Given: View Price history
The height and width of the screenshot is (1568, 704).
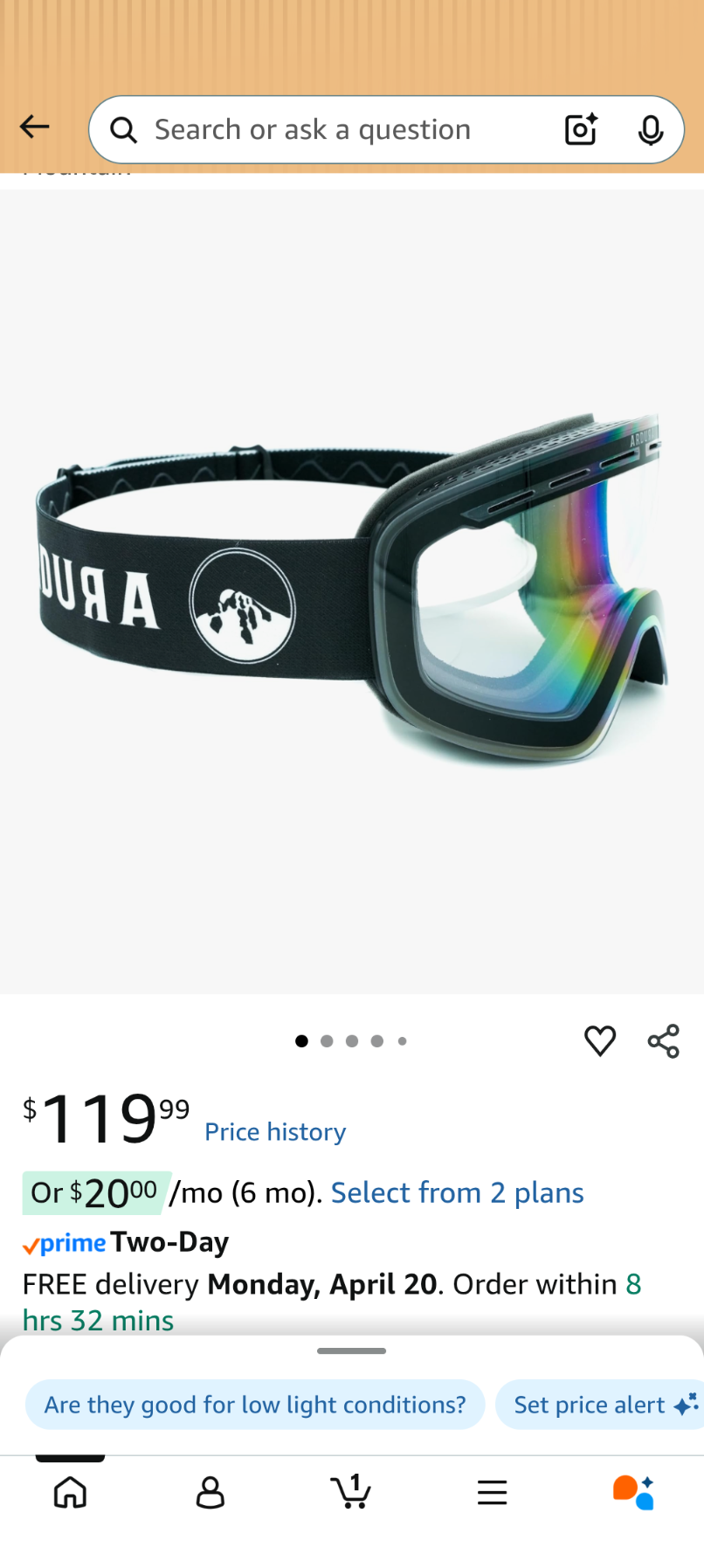Looking at the screenshot, I should pyautogui.click(x=275, y=1132).
